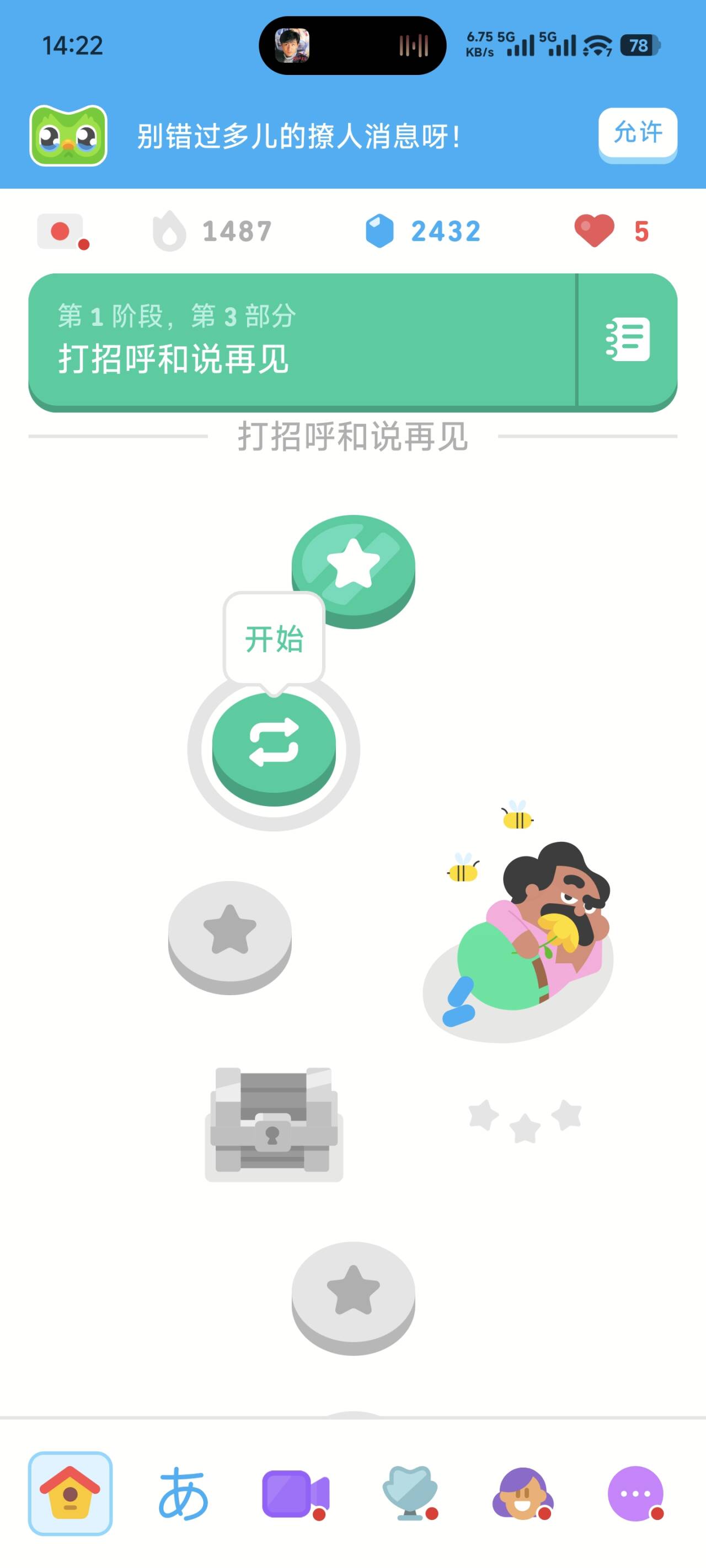706x1568 pixels.
Task: Tap the completed green star lesson
Action: point(354,570)
